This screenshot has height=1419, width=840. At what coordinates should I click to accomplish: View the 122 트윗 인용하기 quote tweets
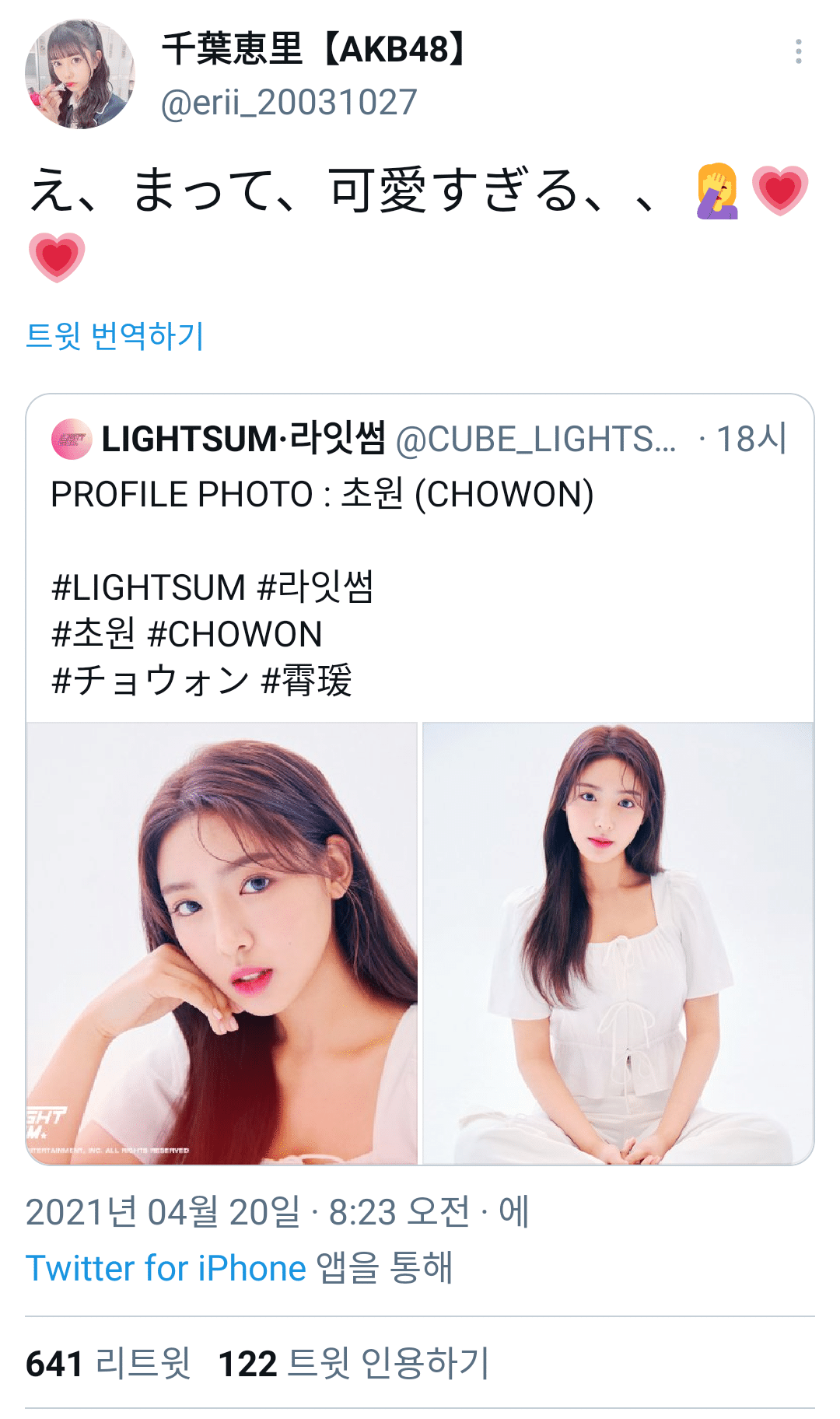point(354,1363)
